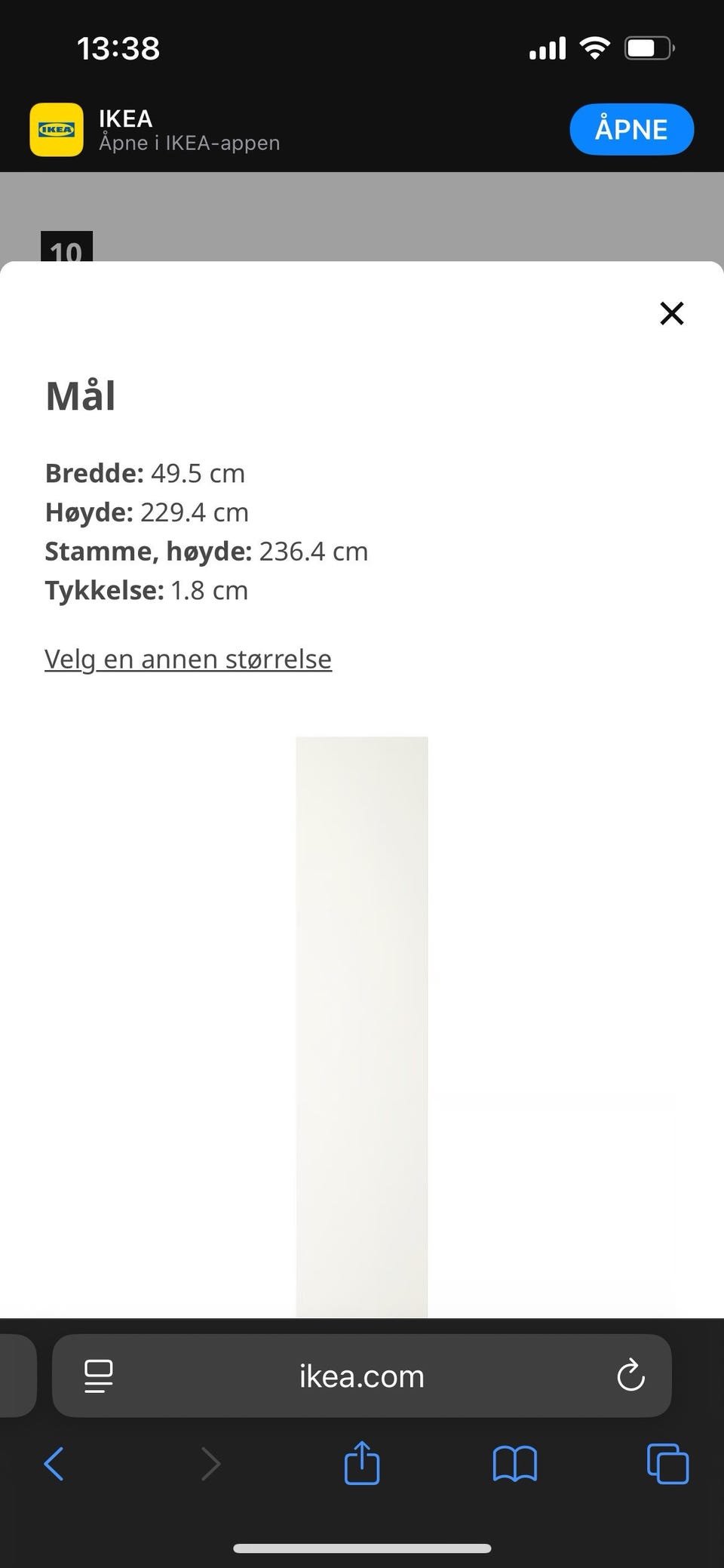
Task: Tap the IKEA logo icon in the app banner
Action: [56, 129]
